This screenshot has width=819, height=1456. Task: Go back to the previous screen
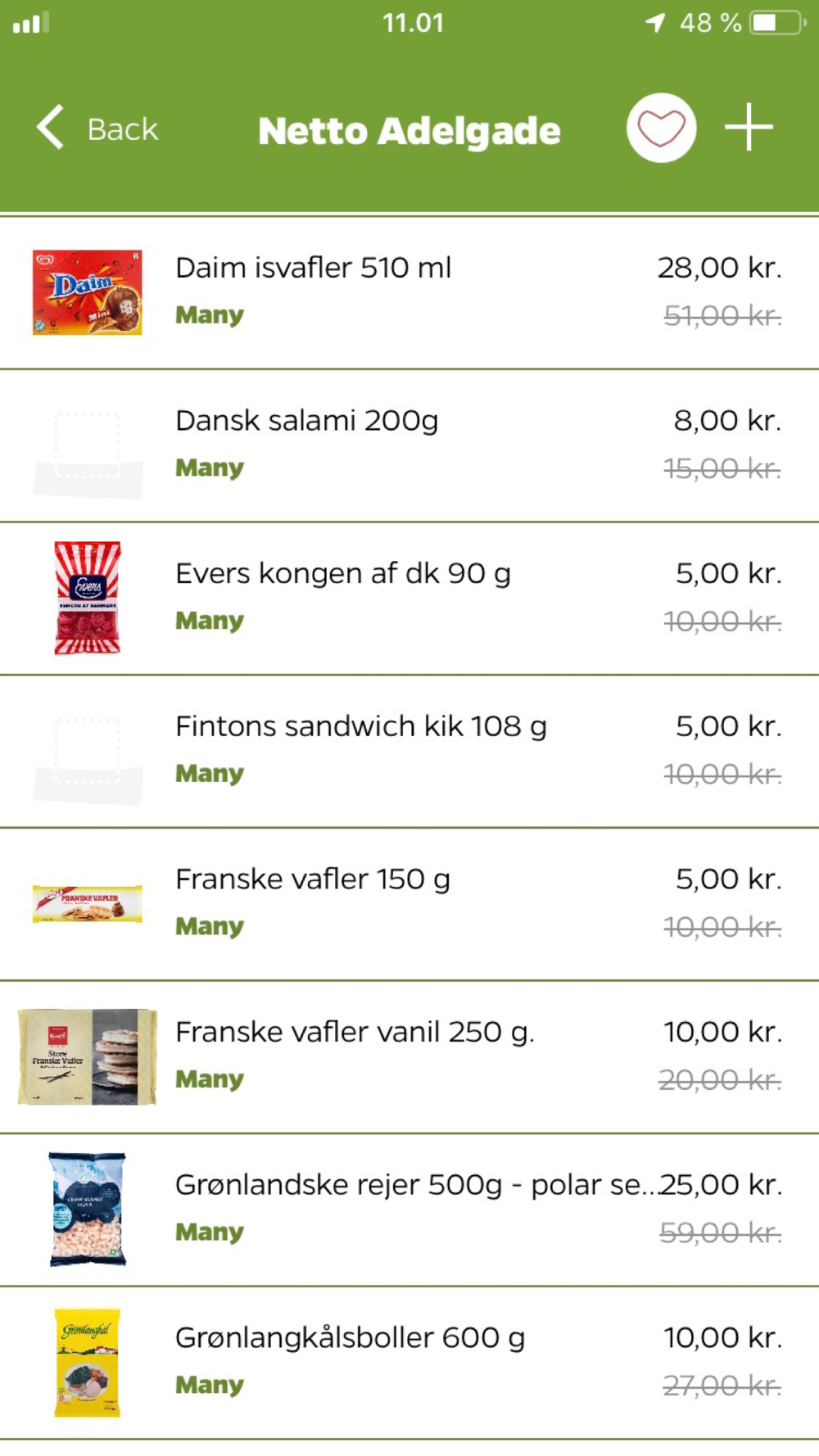[x=98, y=129]
